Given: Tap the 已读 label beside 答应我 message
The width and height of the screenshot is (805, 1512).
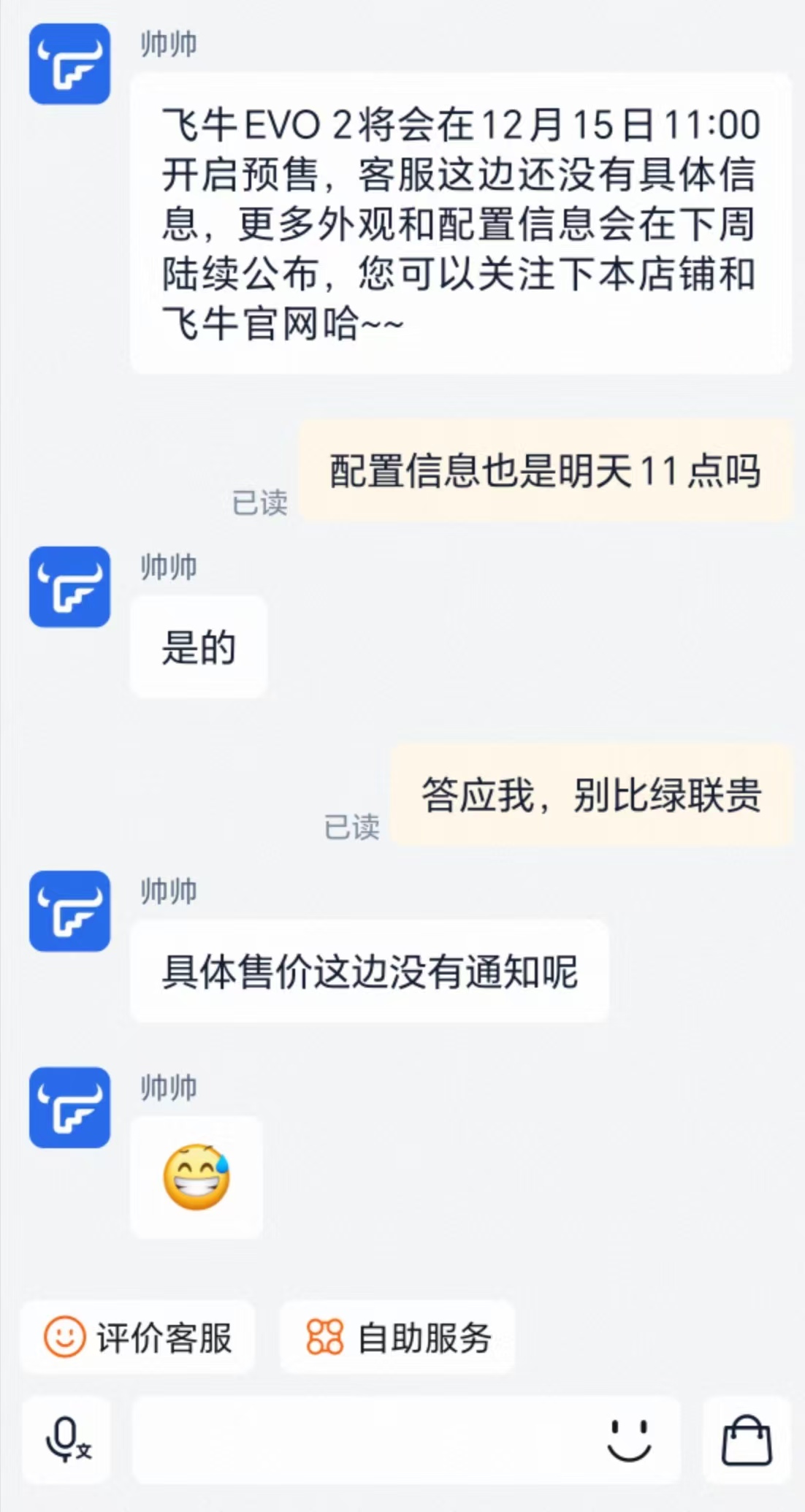Looking at the screenshot, I should (353, 828).
